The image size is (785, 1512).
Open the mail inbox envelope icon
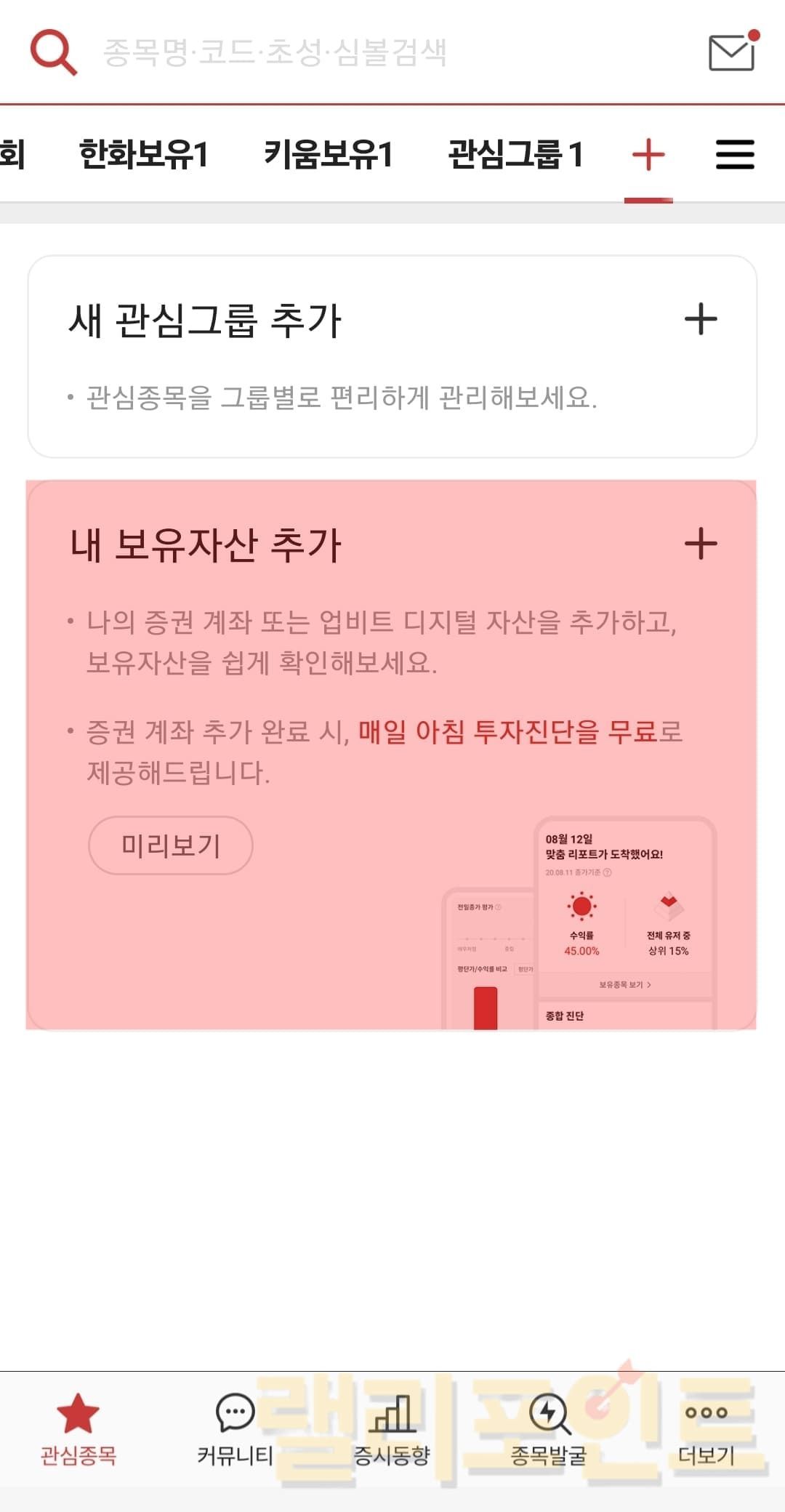732,52
